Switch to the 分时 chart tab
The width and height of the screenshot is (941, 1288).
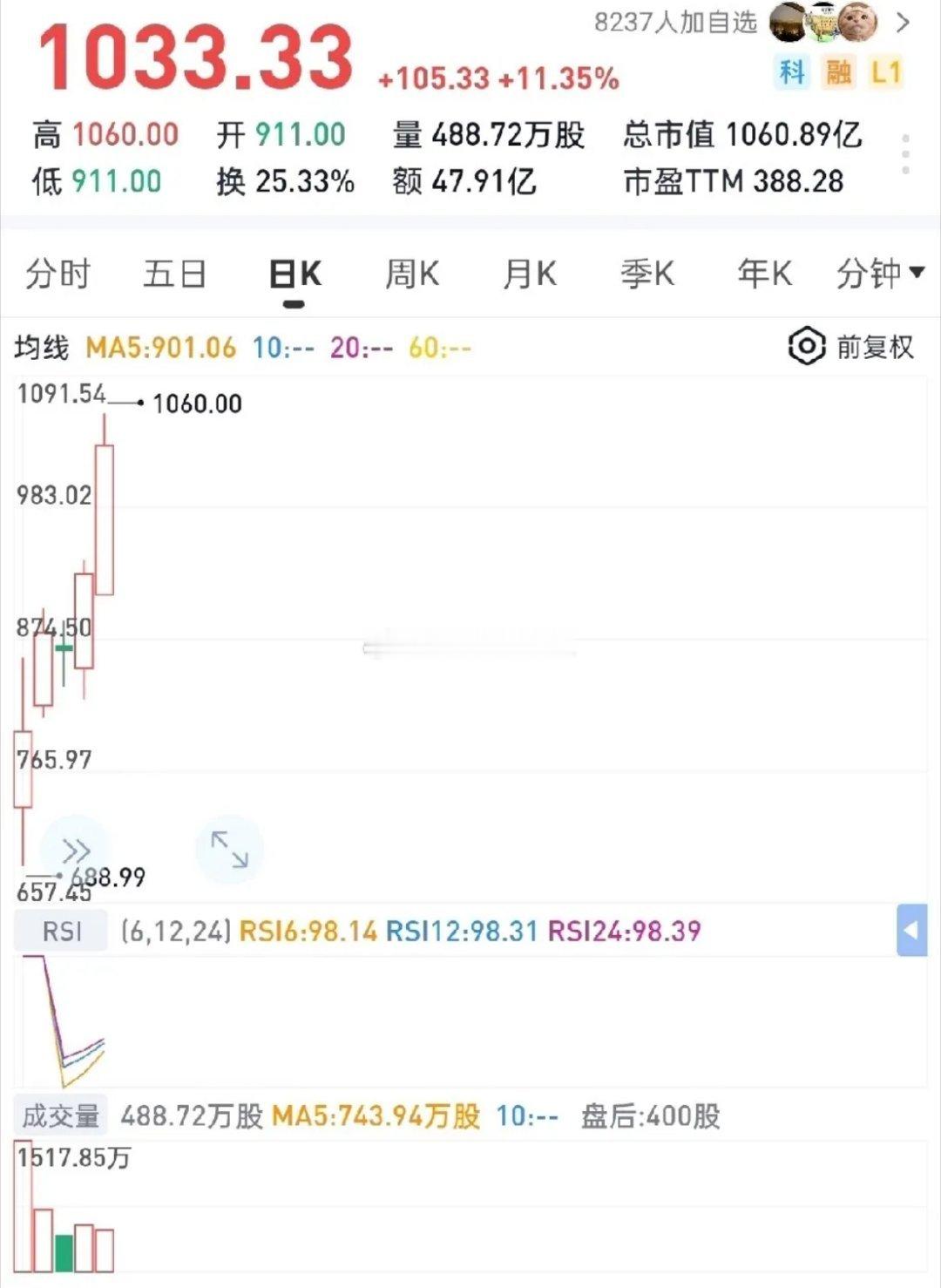click(58, 274)
